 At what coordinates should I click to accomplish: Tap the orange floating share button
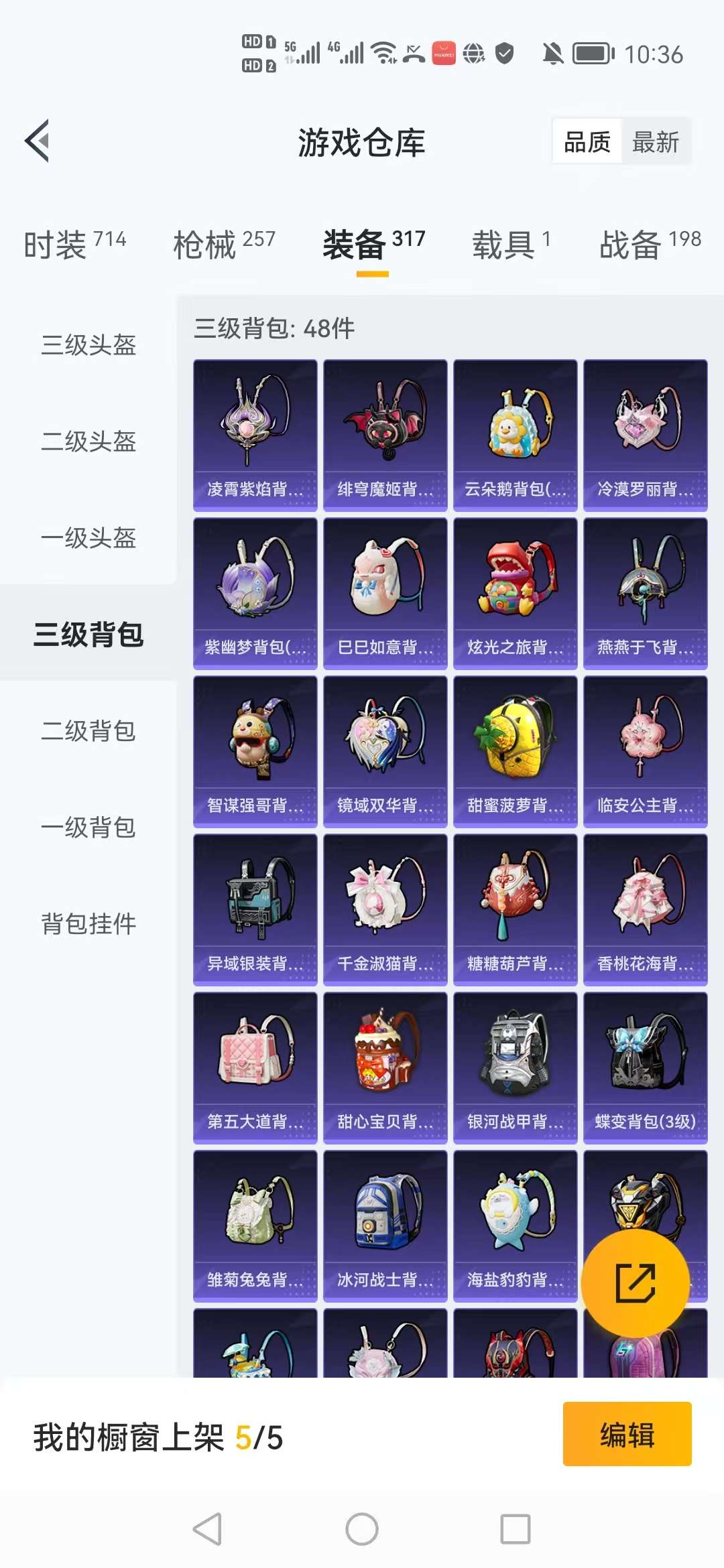pyautogui.click(x=635, y=1283)
